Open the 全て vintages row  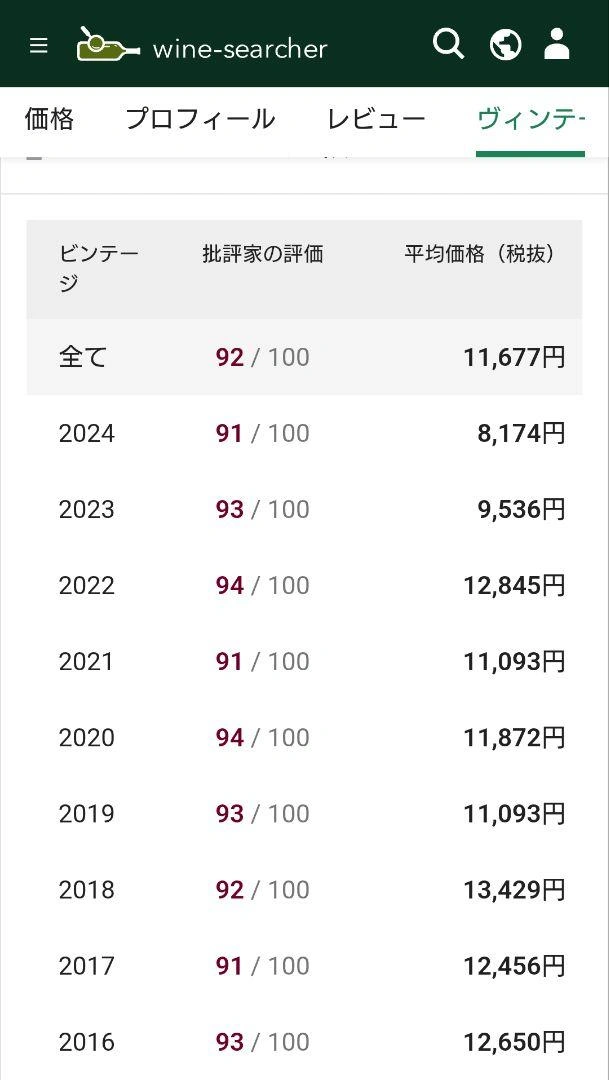pyautogui.click(x=304, y=357)
